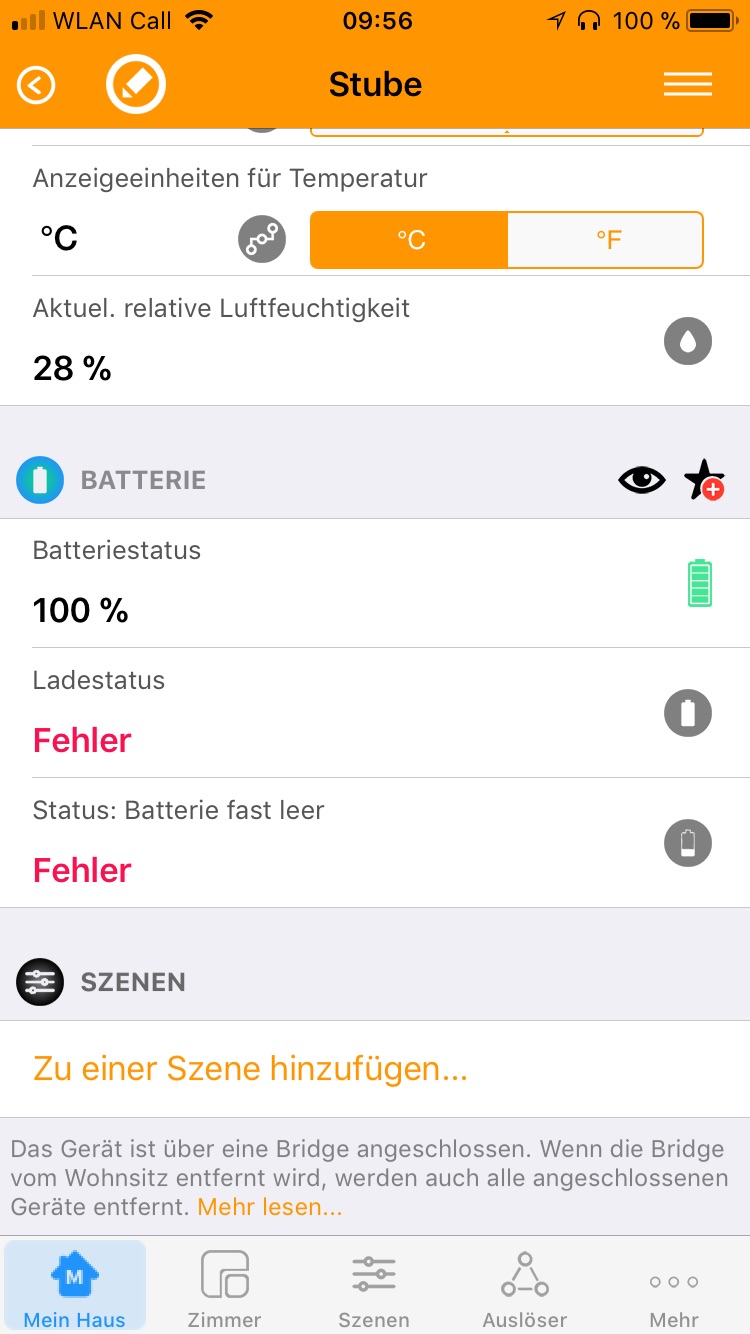Switch temperature unit to °F
Screen dimensions: 750x1334
coord(605,240)
